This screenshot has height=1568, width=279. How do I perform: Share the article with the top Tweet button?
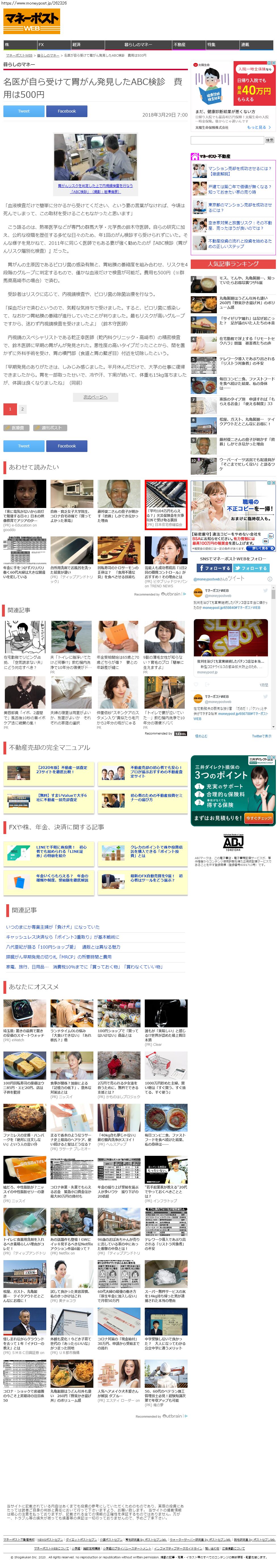point(24,111)
